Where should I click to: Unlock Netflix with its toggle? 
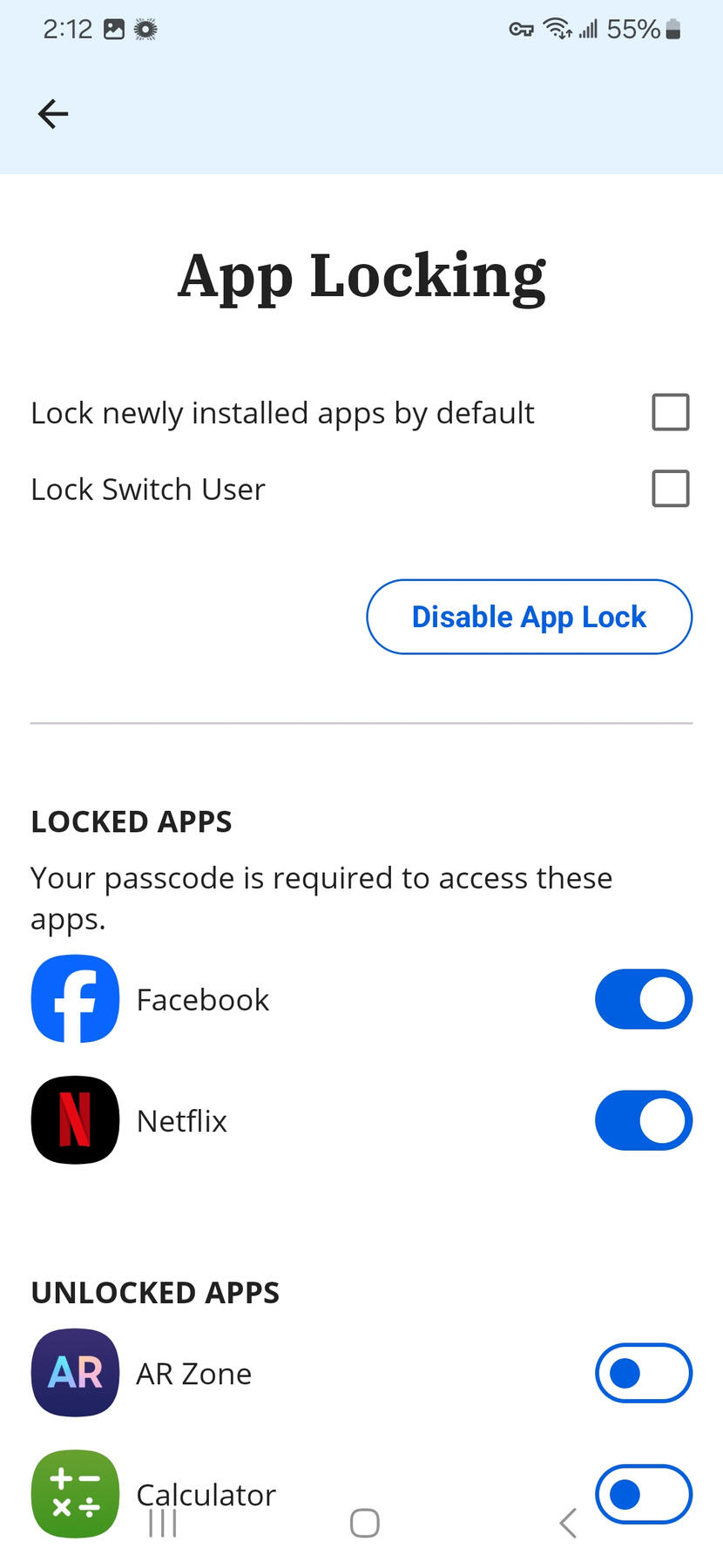tap(643, 1120)
